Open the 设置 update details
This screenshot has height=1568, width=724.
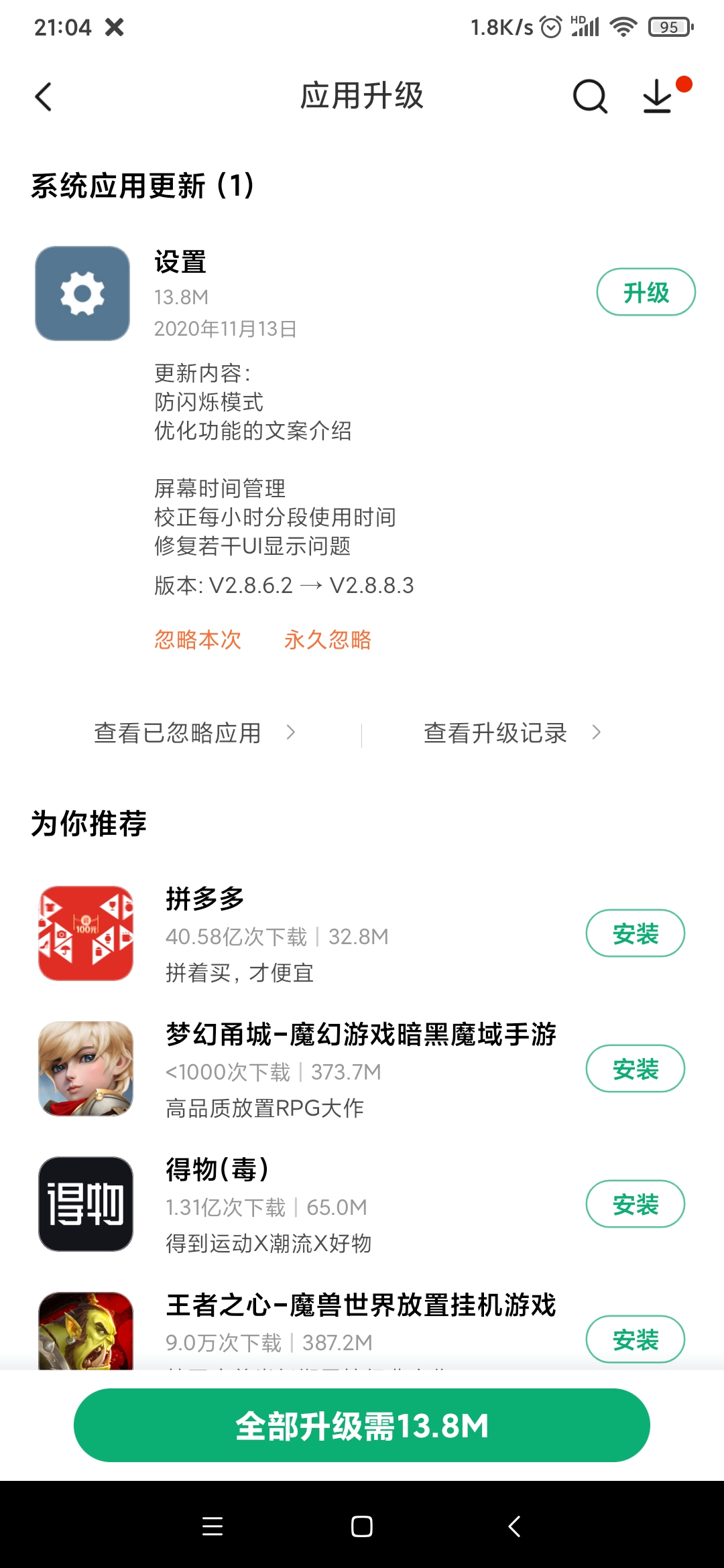pos(308,422)
